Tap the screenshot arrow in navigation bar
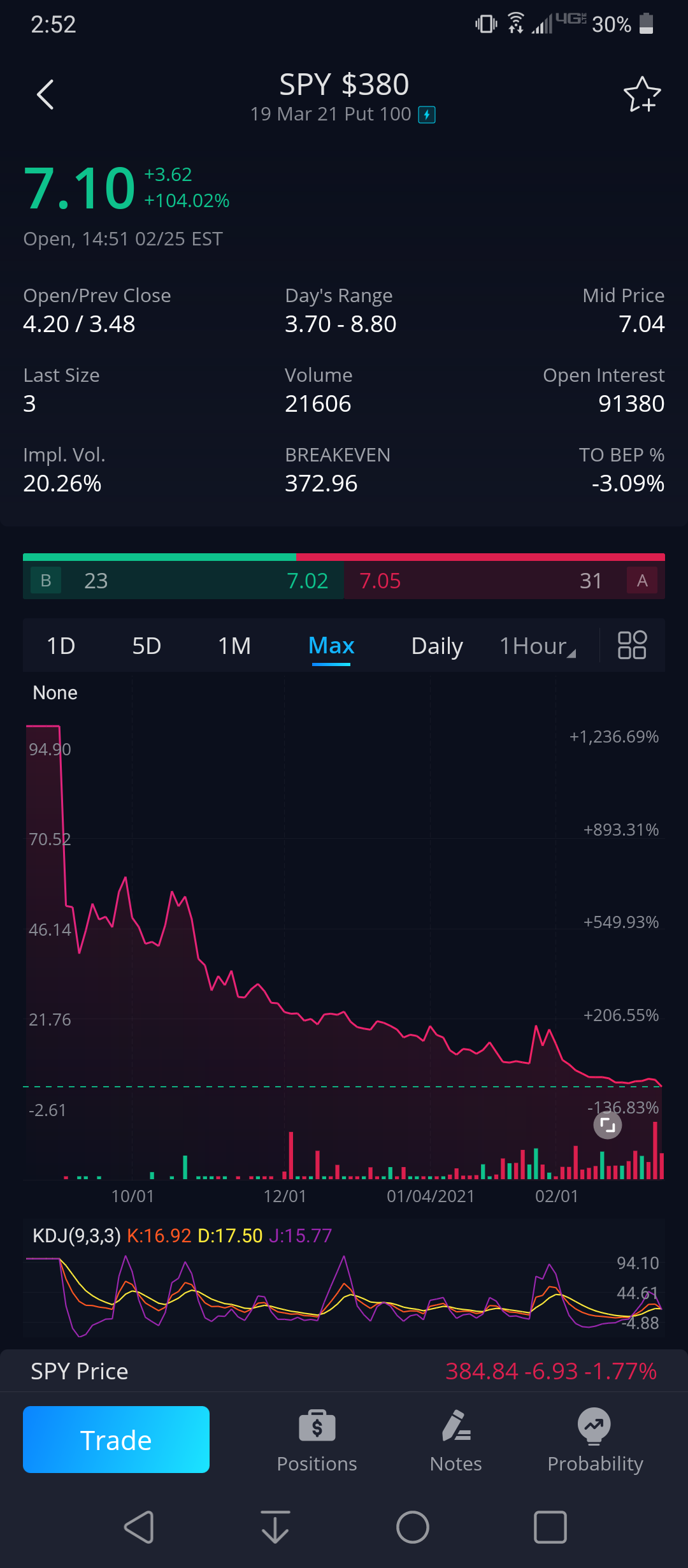This screenshot has height=1568, width=688. (274, 1527)
